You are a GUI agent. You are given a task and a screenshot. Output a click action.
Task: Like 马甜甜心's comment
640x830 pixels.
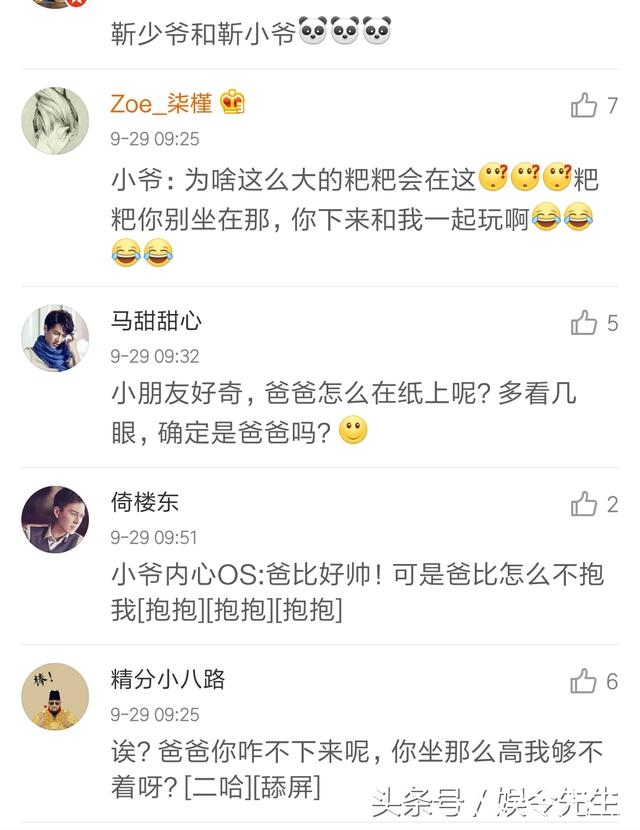584,322
